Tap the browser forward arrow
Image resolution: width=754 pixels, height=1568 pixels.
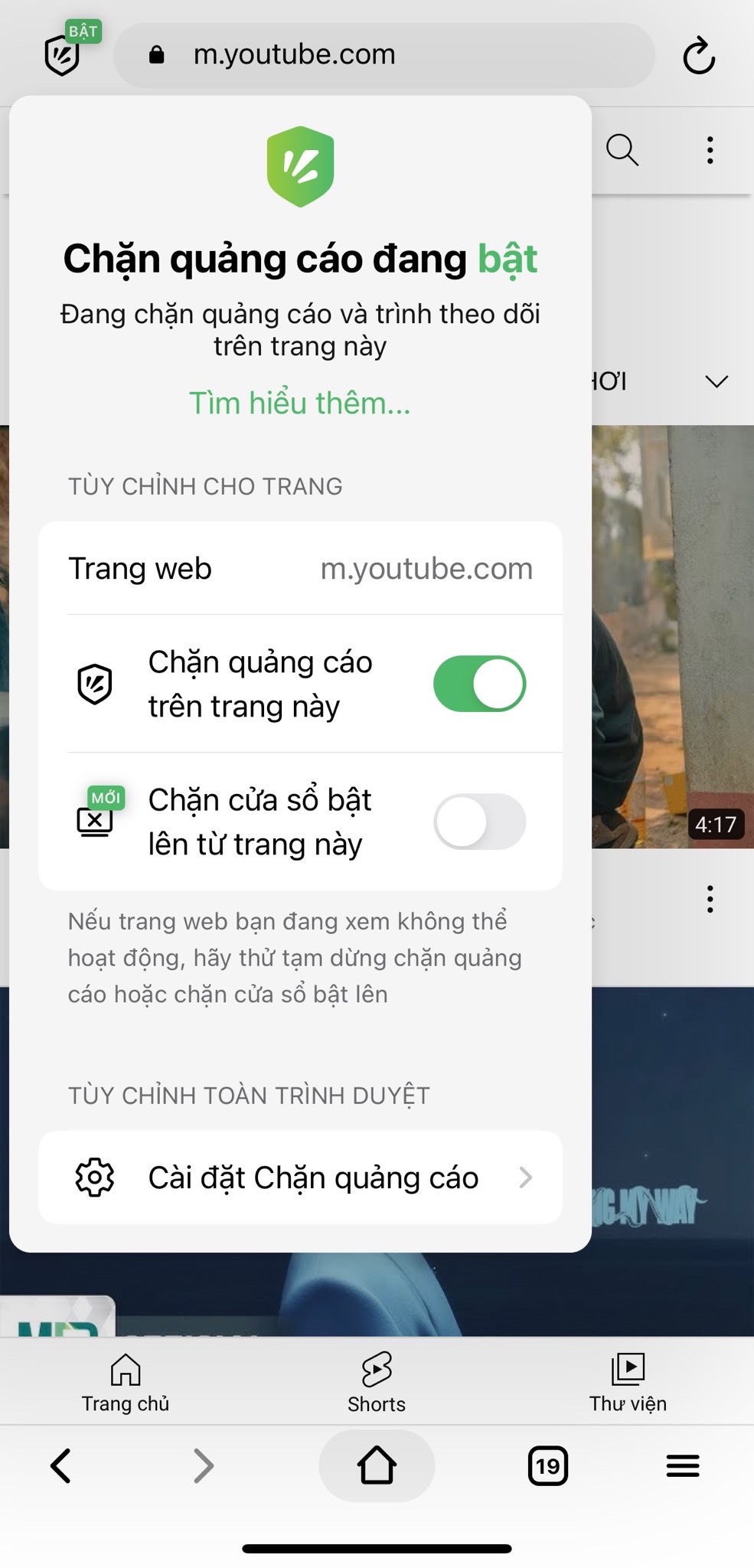pyautogui.click(x=203, y=1465)
